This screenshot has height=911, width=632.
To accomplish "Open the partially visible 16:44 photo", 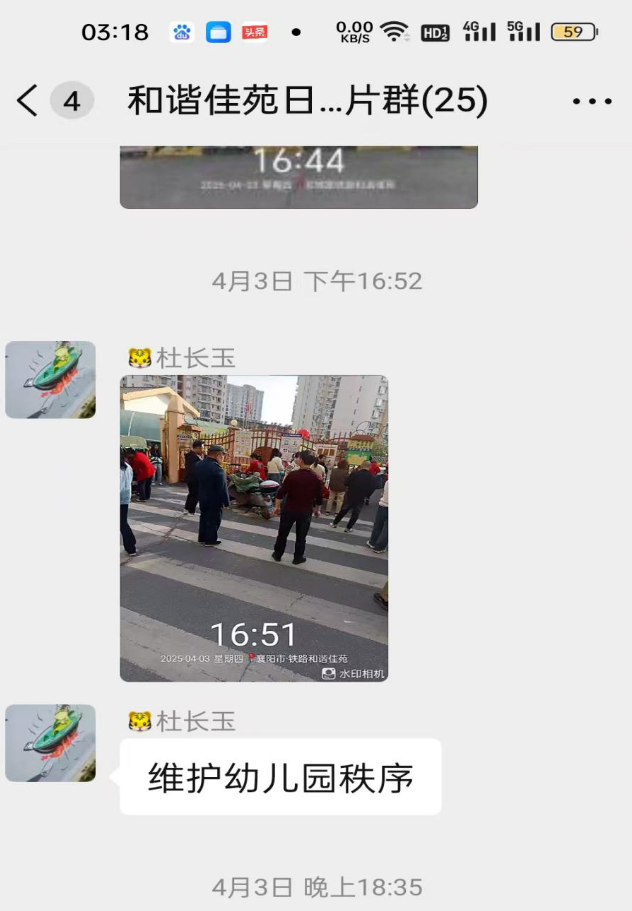I will tap(298, 177).
